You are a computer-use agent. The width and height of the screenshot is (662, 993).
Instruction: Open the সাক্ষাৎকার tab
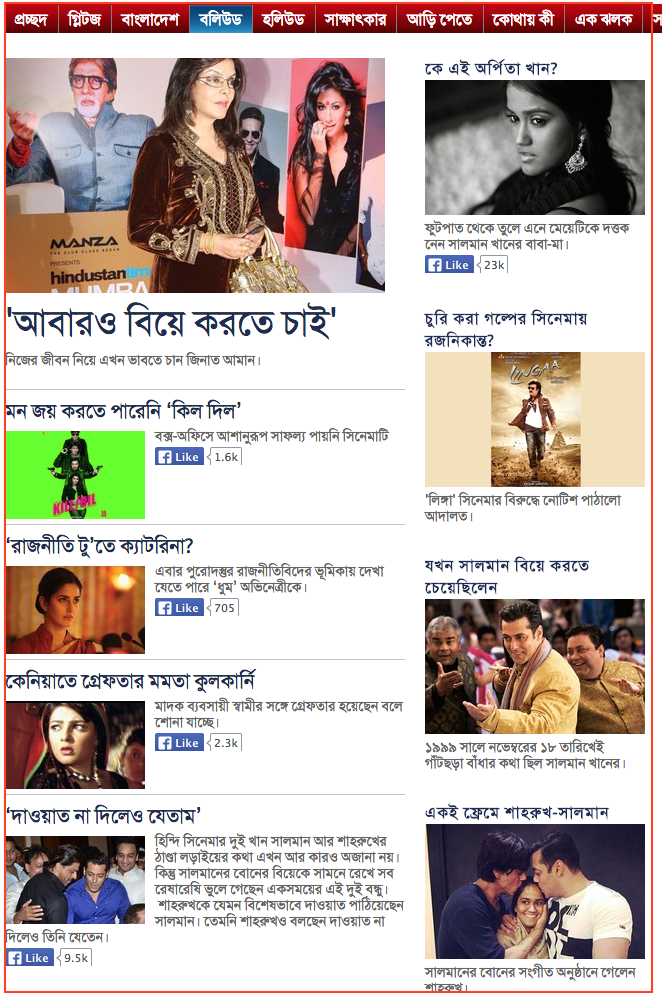point(357,19)
